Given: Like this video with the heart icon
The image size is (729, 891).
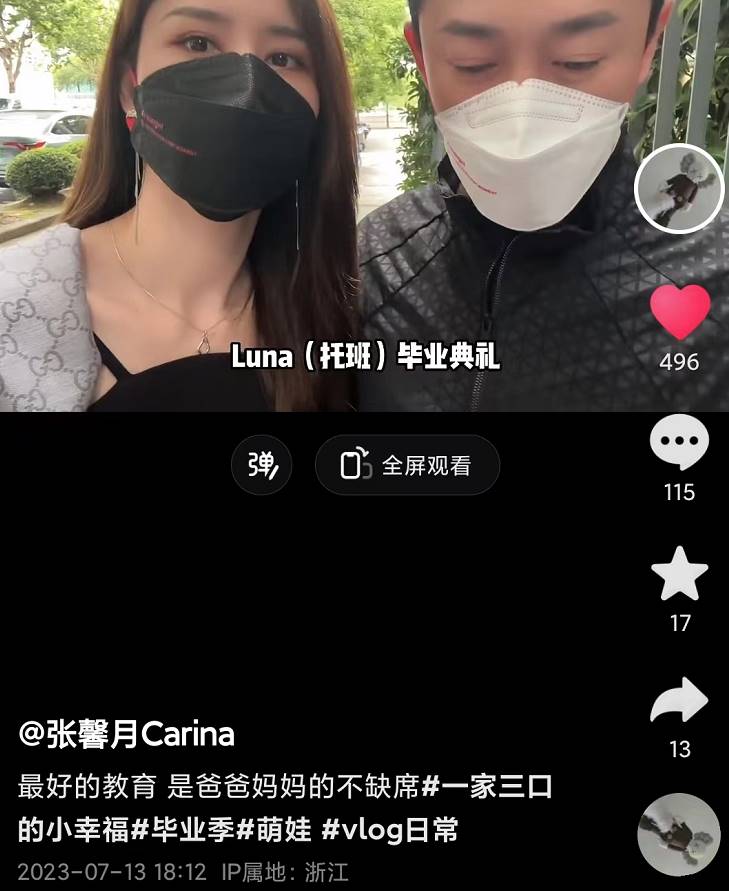Looking at the screenshot, I should coord(680,313).
